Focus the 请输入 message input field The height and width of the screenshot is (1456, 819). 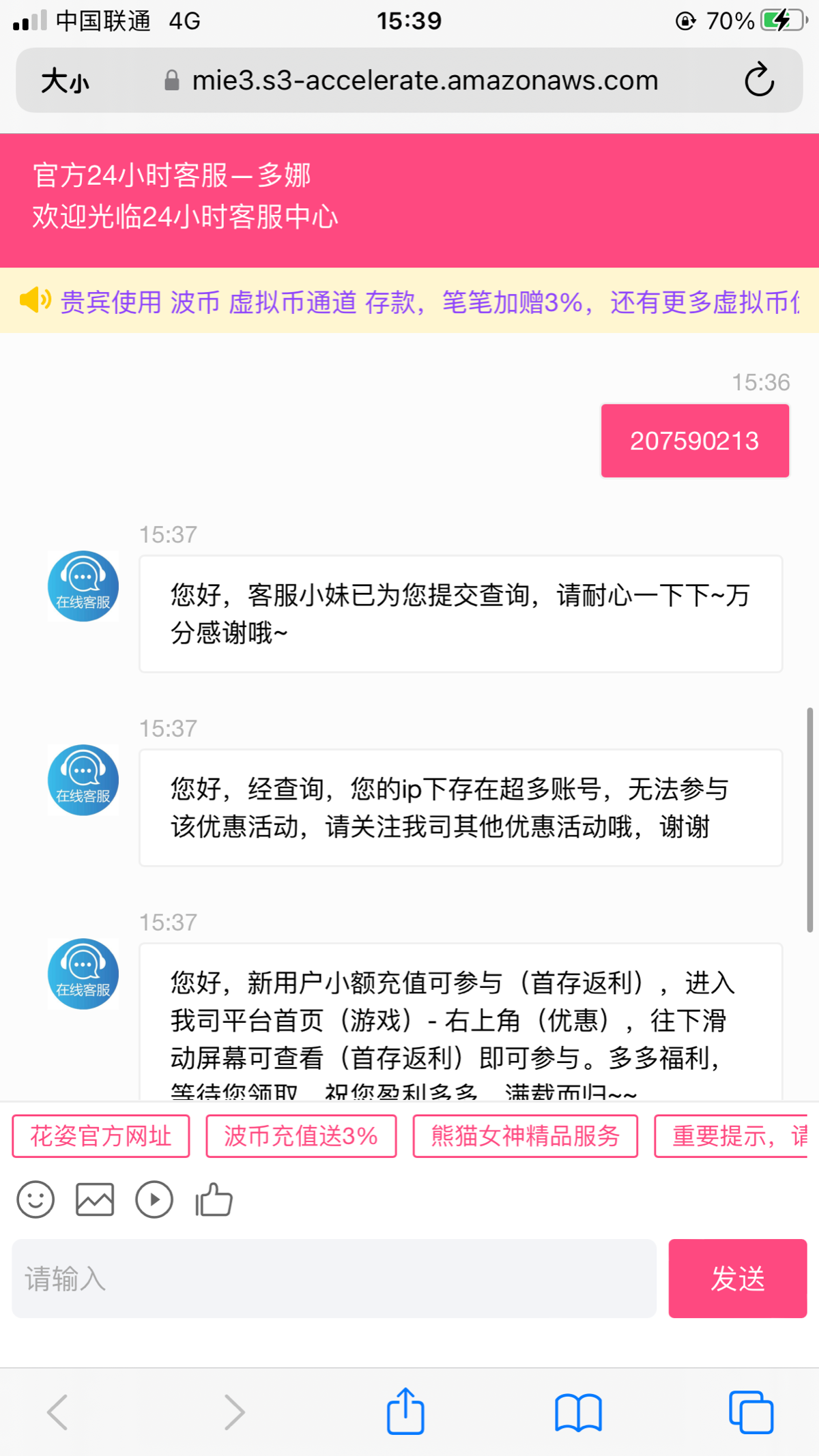pos(334,1278)
